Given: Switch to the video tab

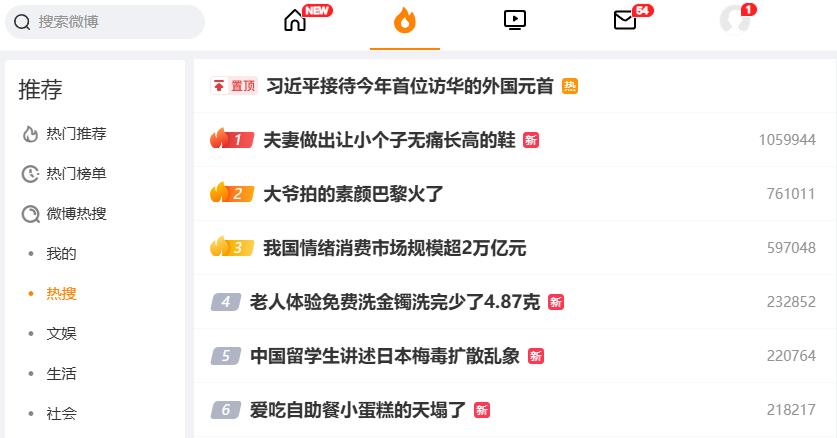Looking at the screenshot, I should (x=515, y=19).
